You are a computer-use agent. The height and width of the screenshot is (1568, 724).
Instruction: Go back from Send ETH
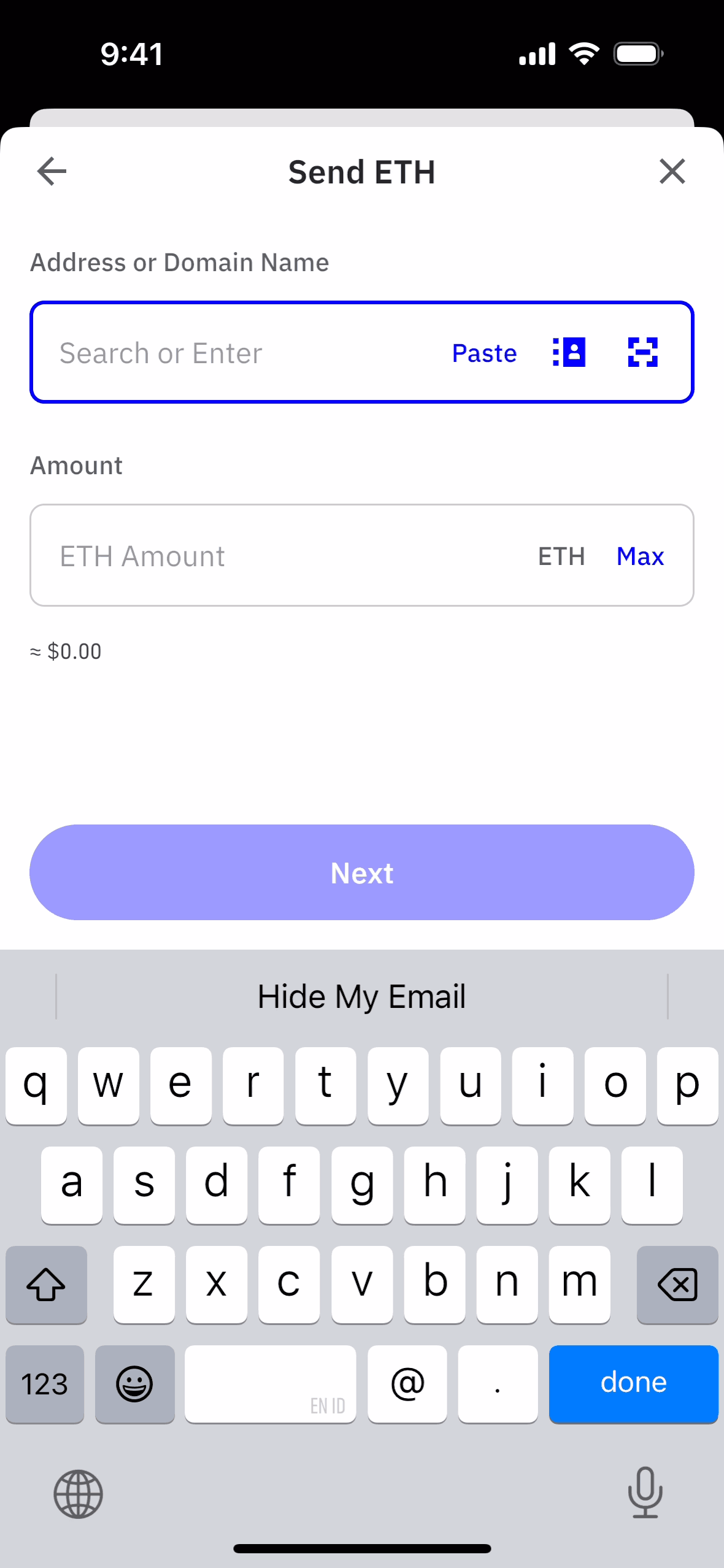click(52, 171)
